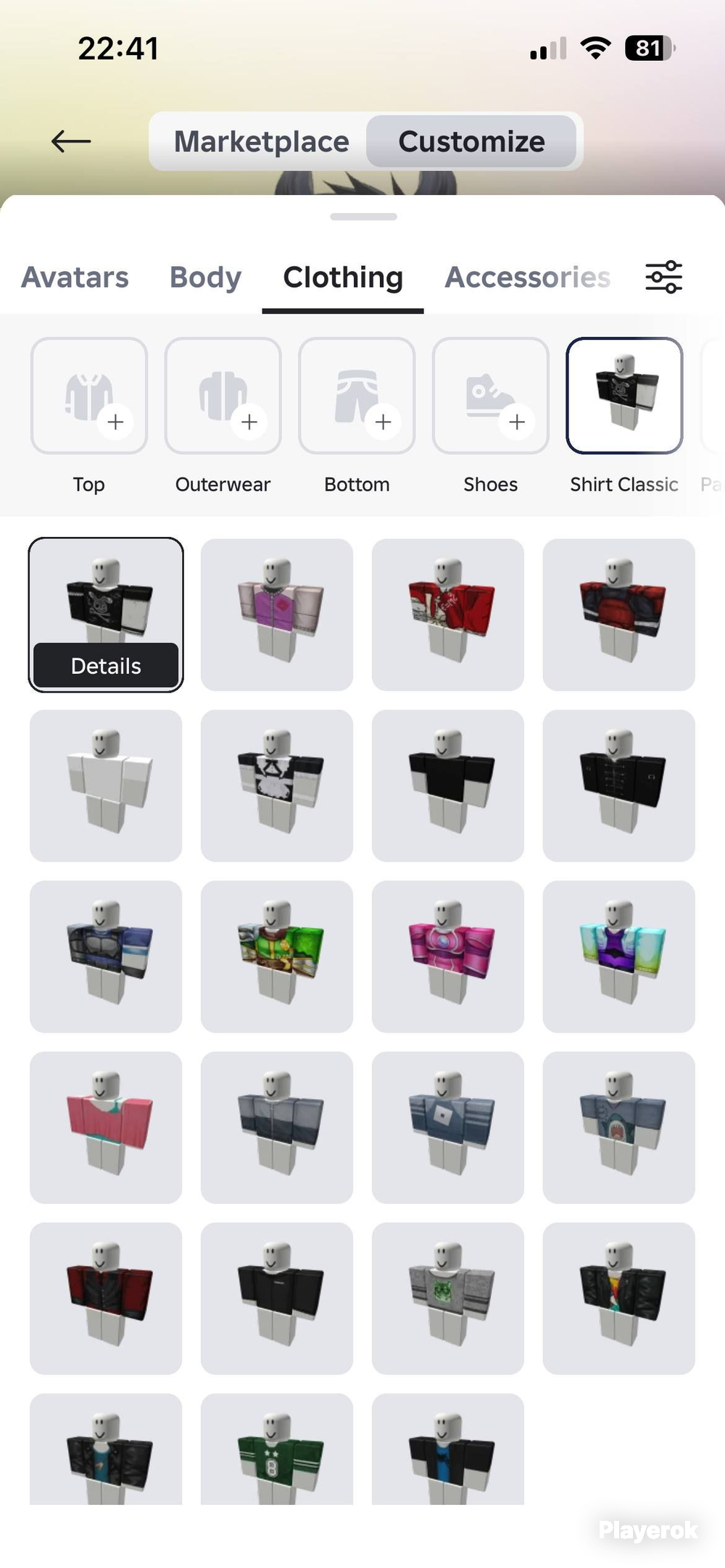Equip the green and brown armor shirt
This screenshot has width=725, height=1568.
(277, 956)
